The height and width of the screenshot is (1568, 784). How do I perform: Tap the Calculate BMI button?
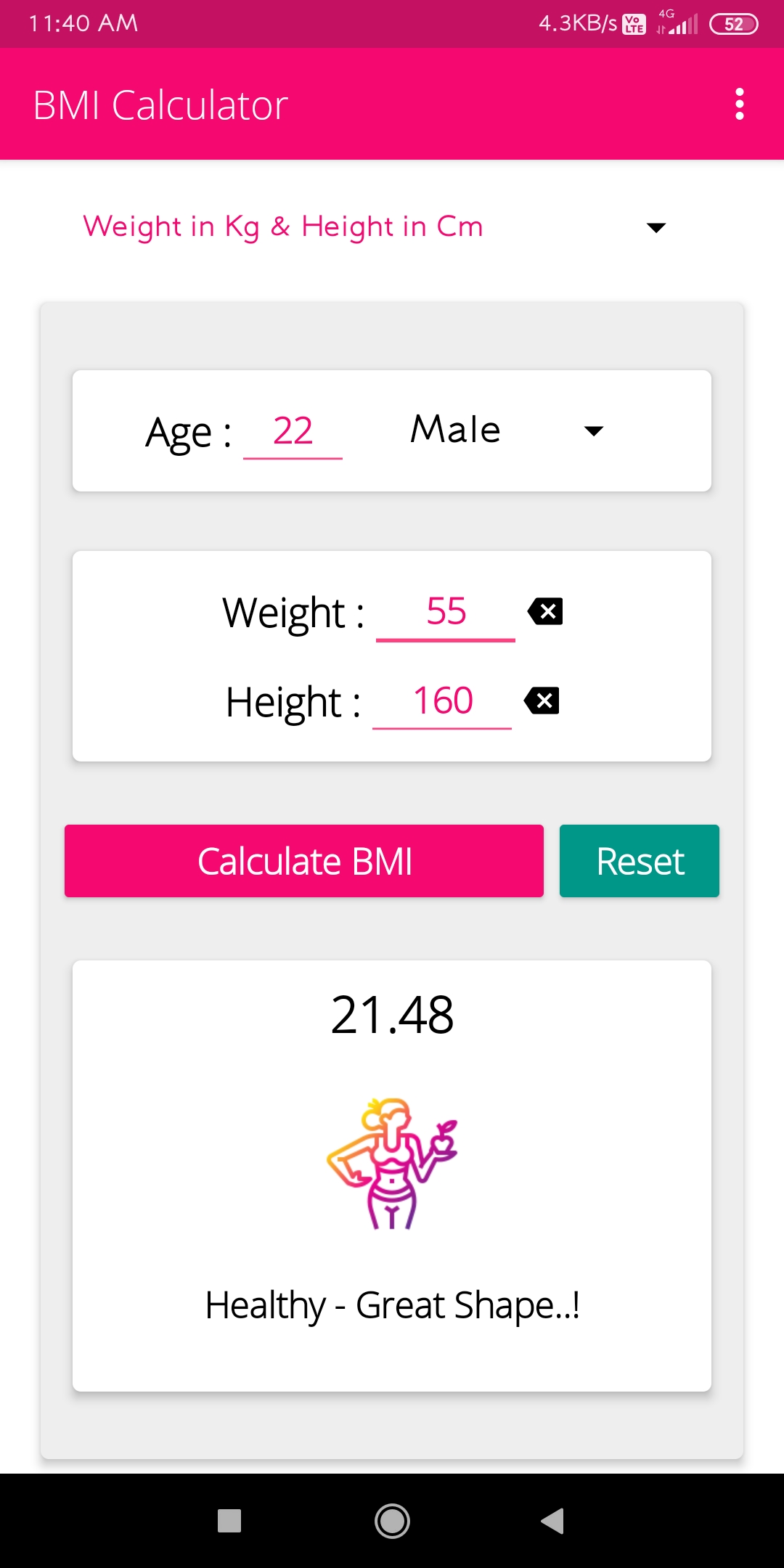(x=304, y=861)
